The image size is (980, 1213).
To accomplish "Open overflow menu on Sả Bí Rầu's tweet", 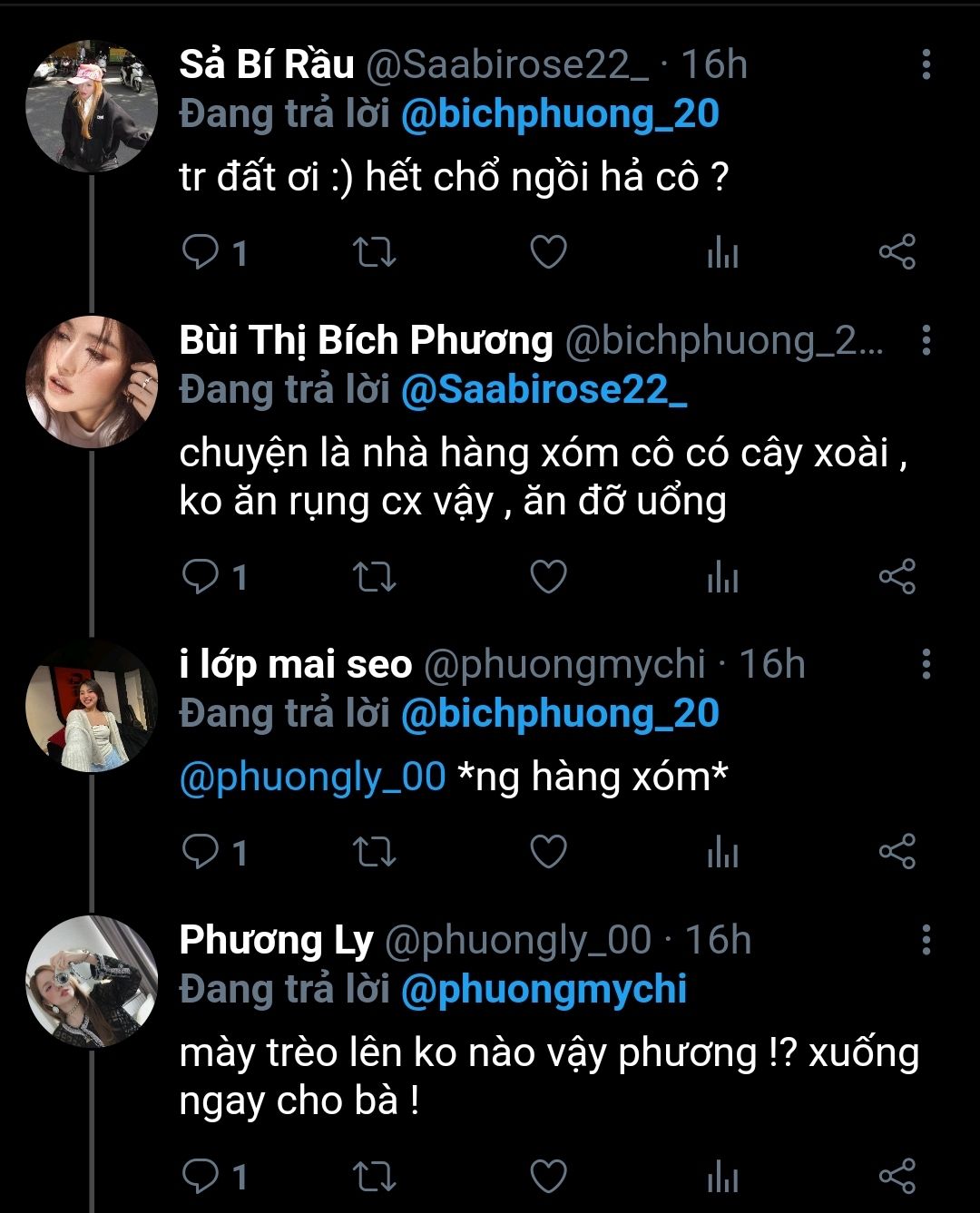I will [x=926, y=64].
